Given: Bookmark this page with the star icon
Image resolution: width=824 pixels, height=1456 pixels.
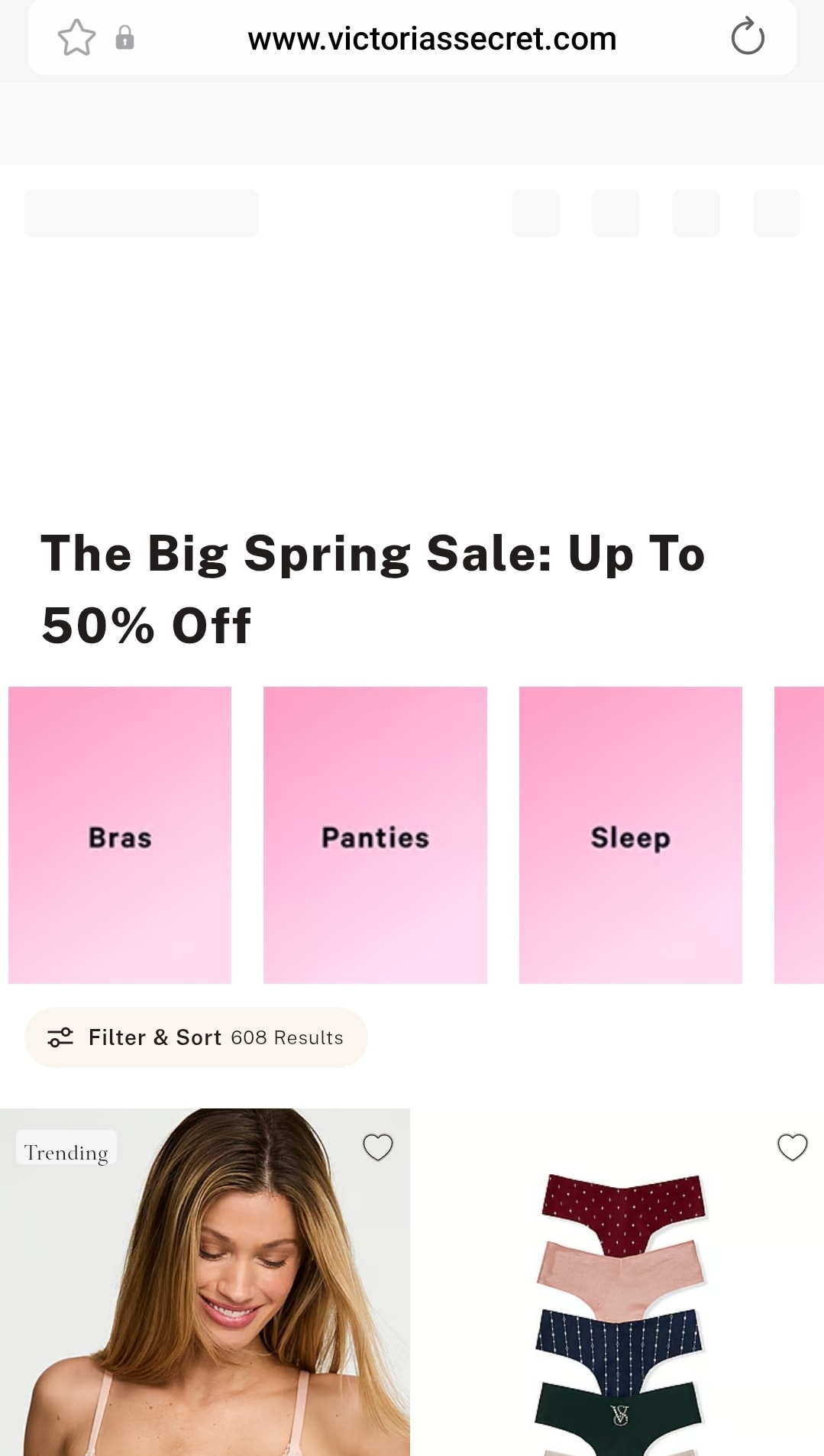Looking at the screenshot, I should (76, 38).
